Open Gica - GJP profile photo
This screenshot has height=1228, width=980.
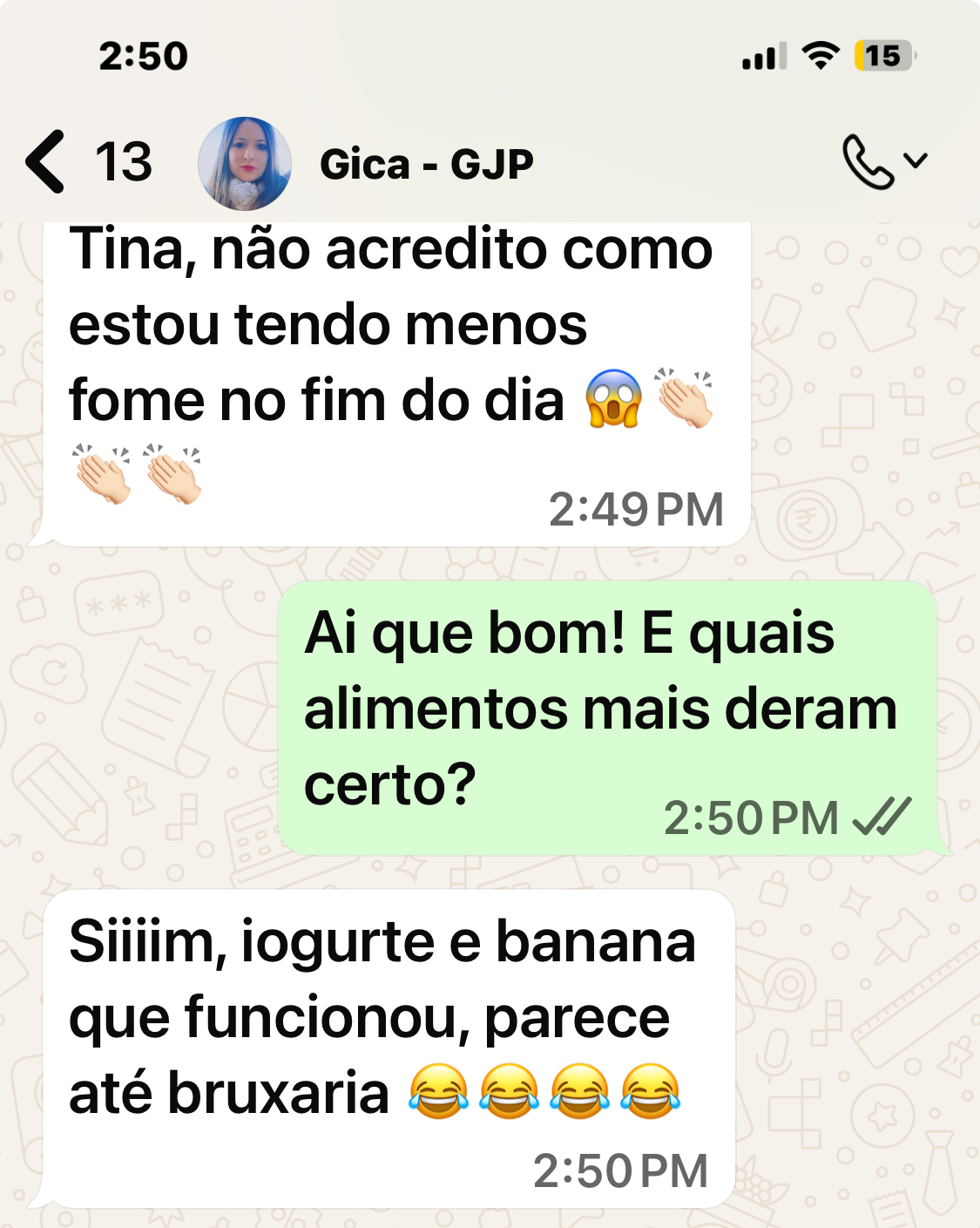[245, 164]
